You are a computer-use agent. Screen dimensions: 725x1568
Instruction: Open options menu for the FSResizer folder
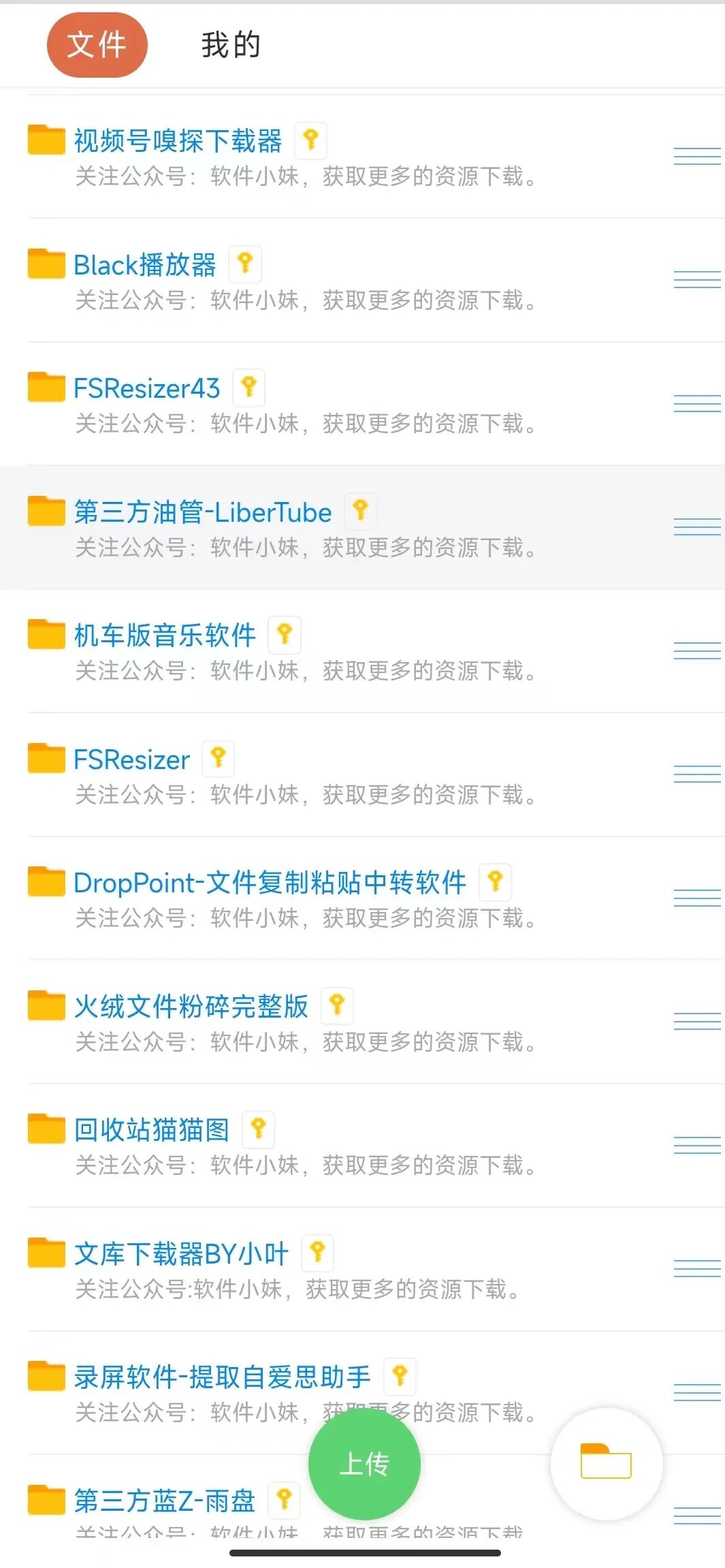(696, 774)
